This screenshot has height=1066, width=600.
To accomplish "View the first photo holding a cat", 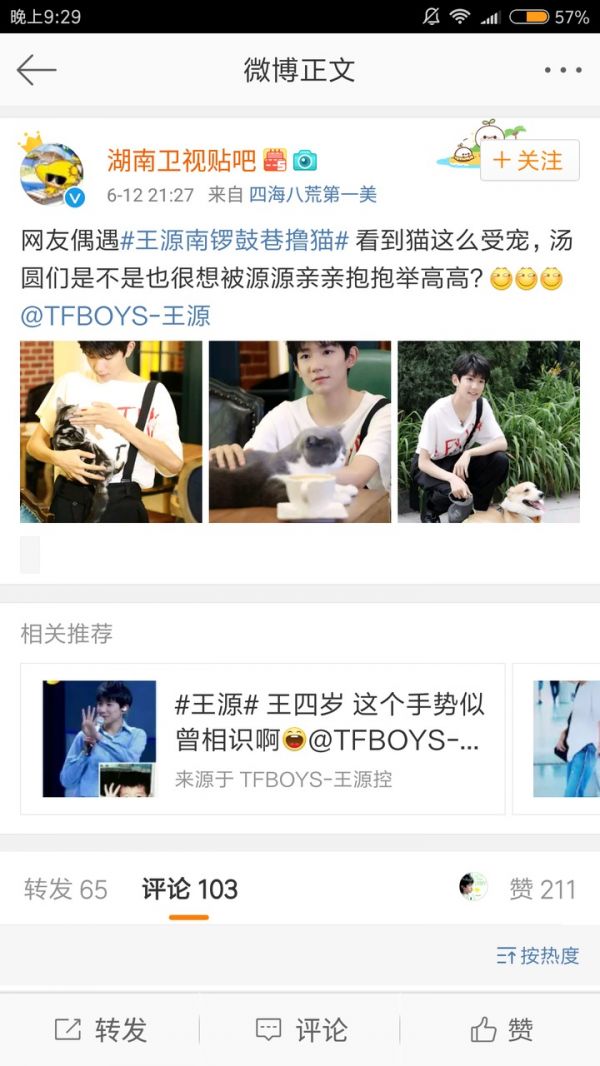I will 111,431.
